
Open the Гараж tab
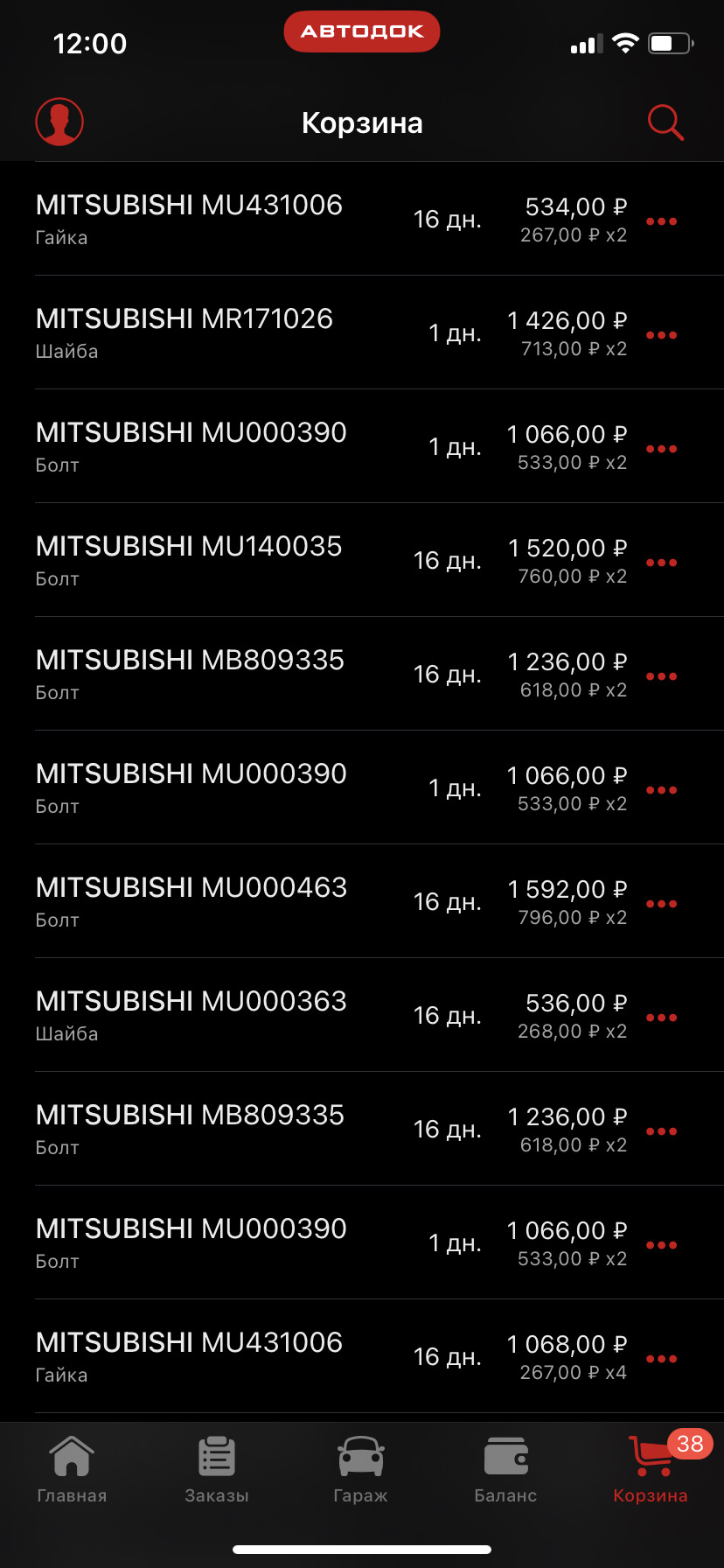[360, 1470]
